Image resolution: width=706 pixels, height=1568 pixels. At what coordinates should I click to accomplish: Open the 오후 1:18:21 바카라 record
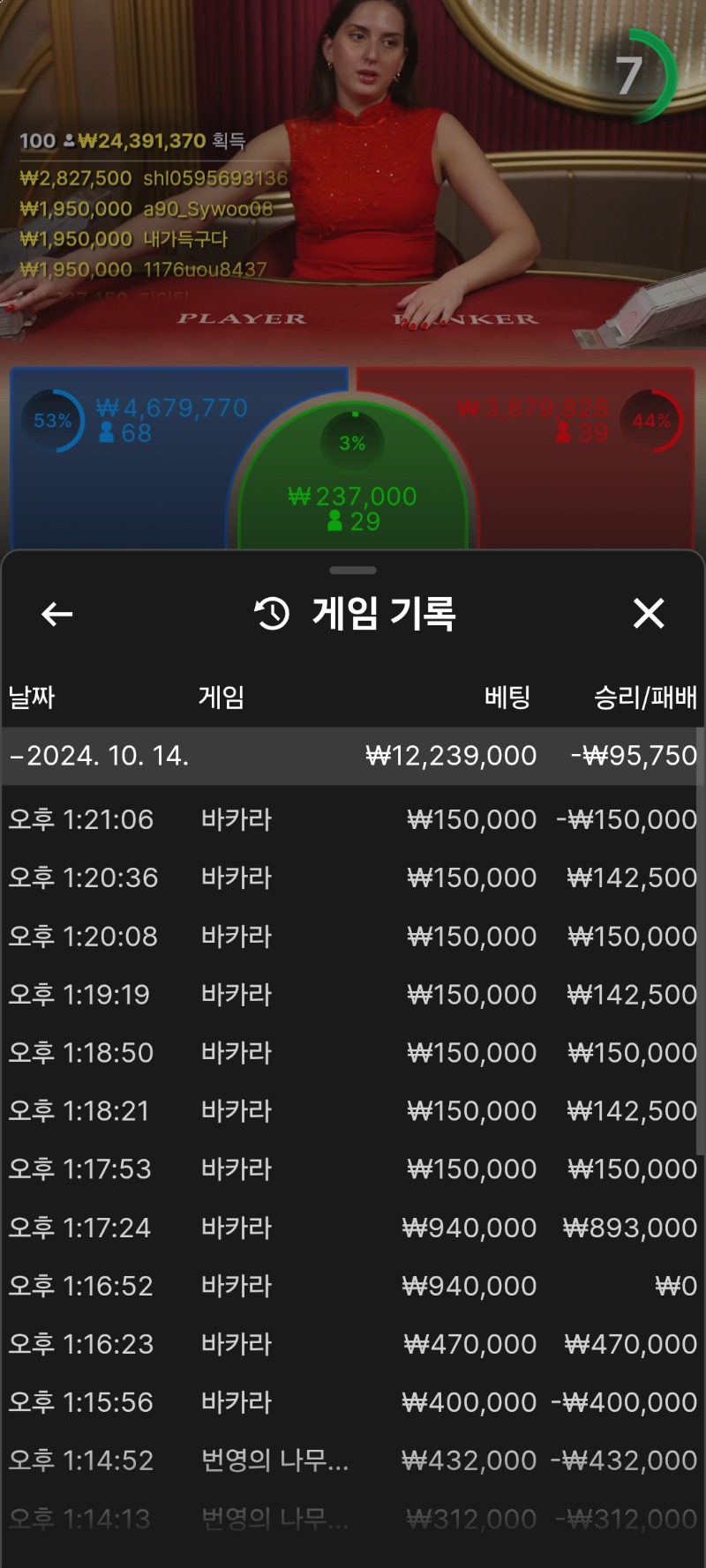[x=352, y=1110]
